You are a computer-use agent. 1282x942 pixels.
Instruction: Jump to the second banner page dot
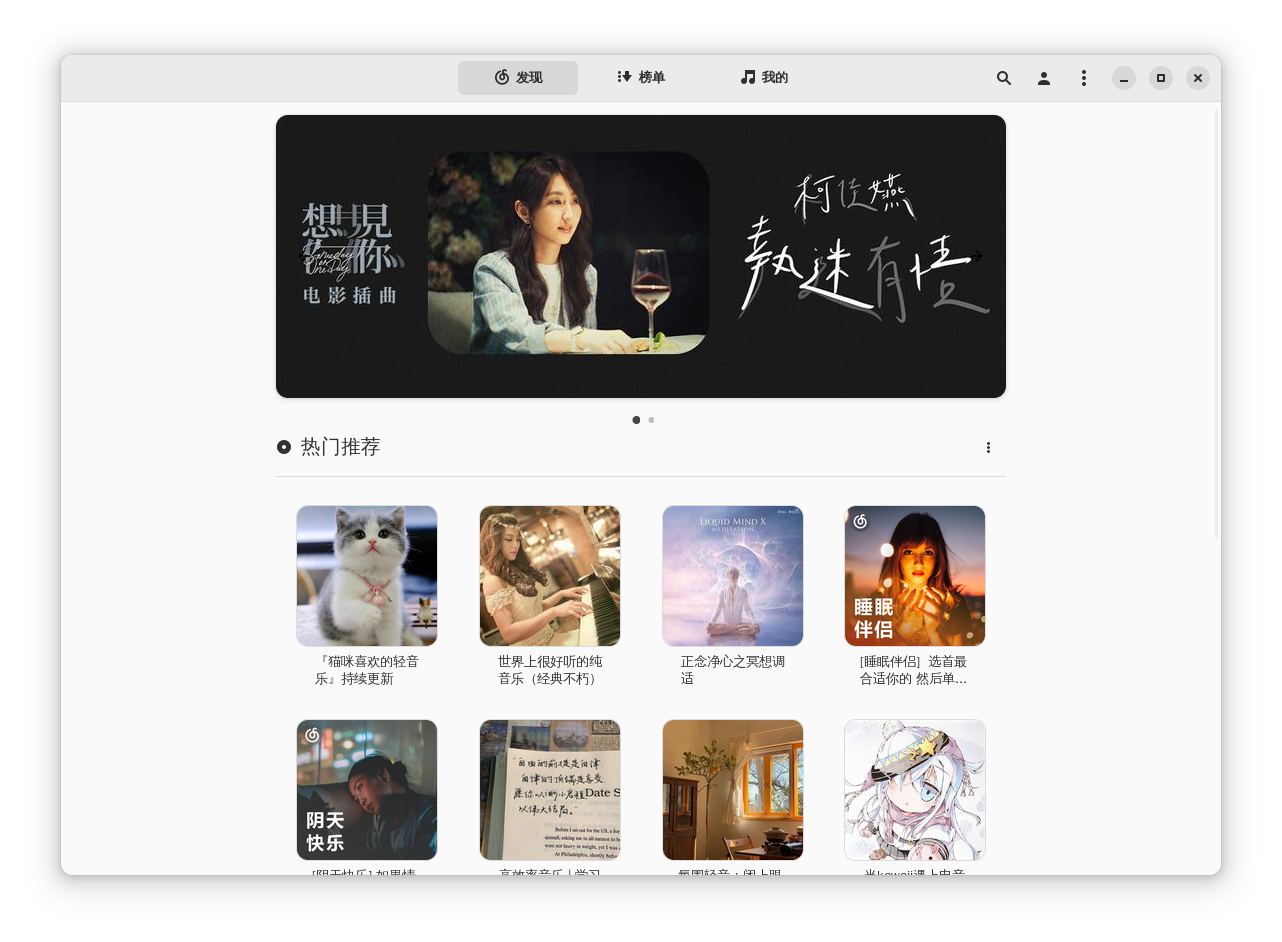651,420
